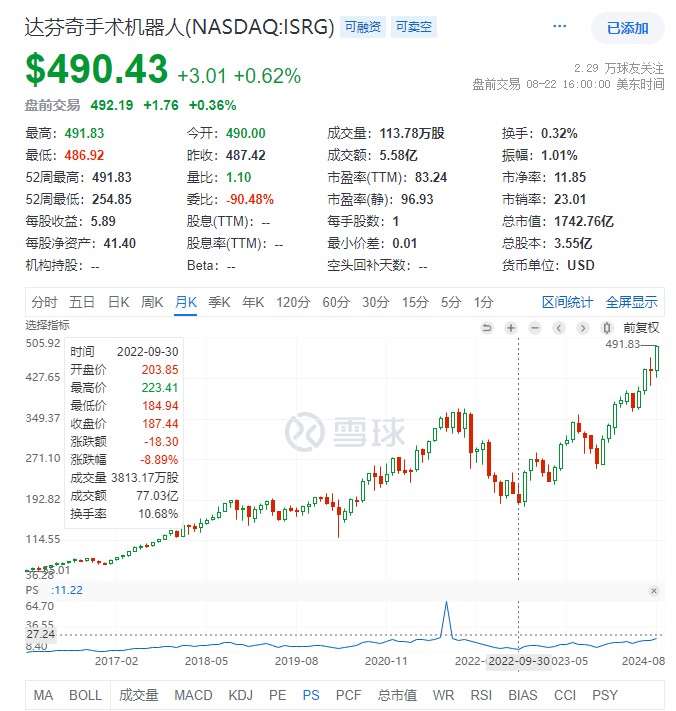Switch chart to 分时 view

[44, 302]
